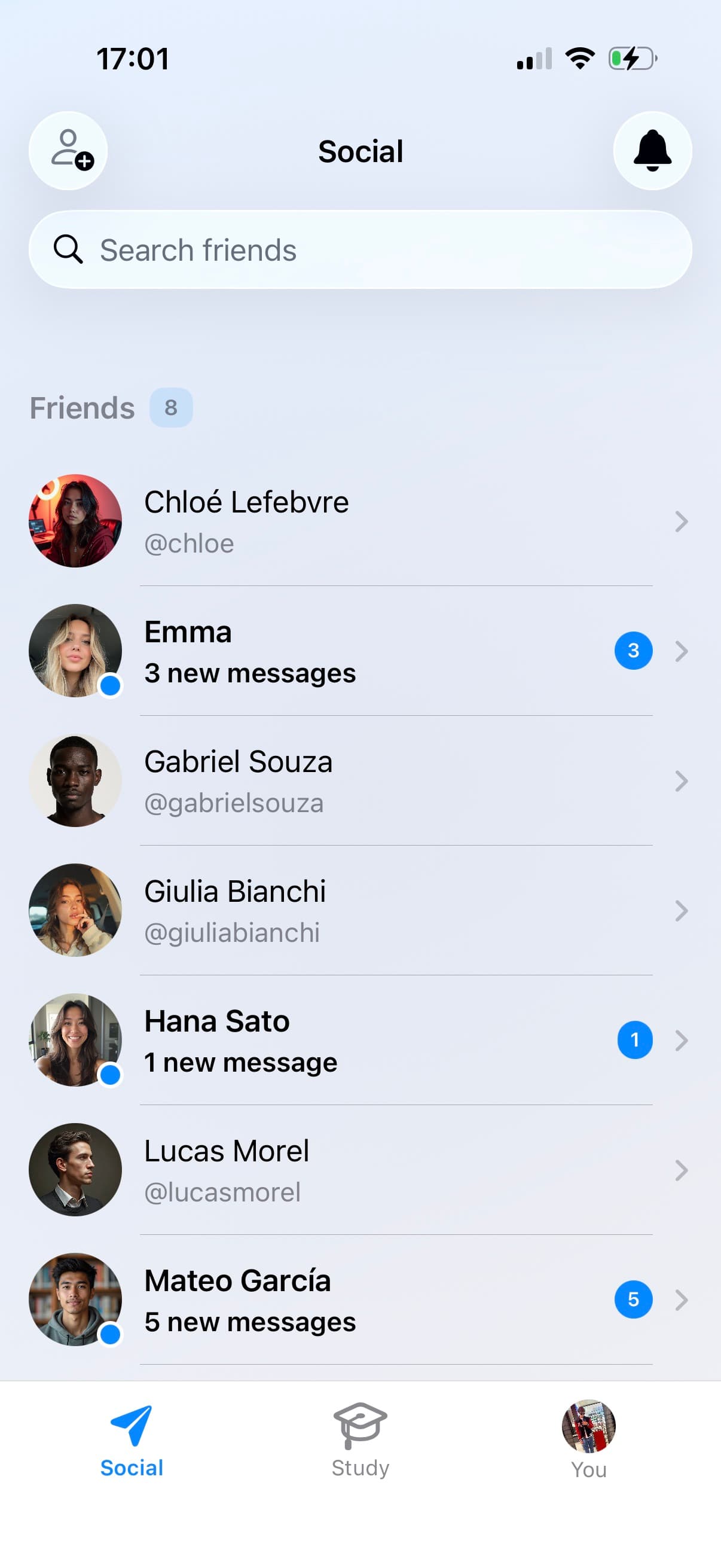Viewport: 721px width, 1568px height.
Task: Click the search magnifier icon
Action: click(69, 249)
